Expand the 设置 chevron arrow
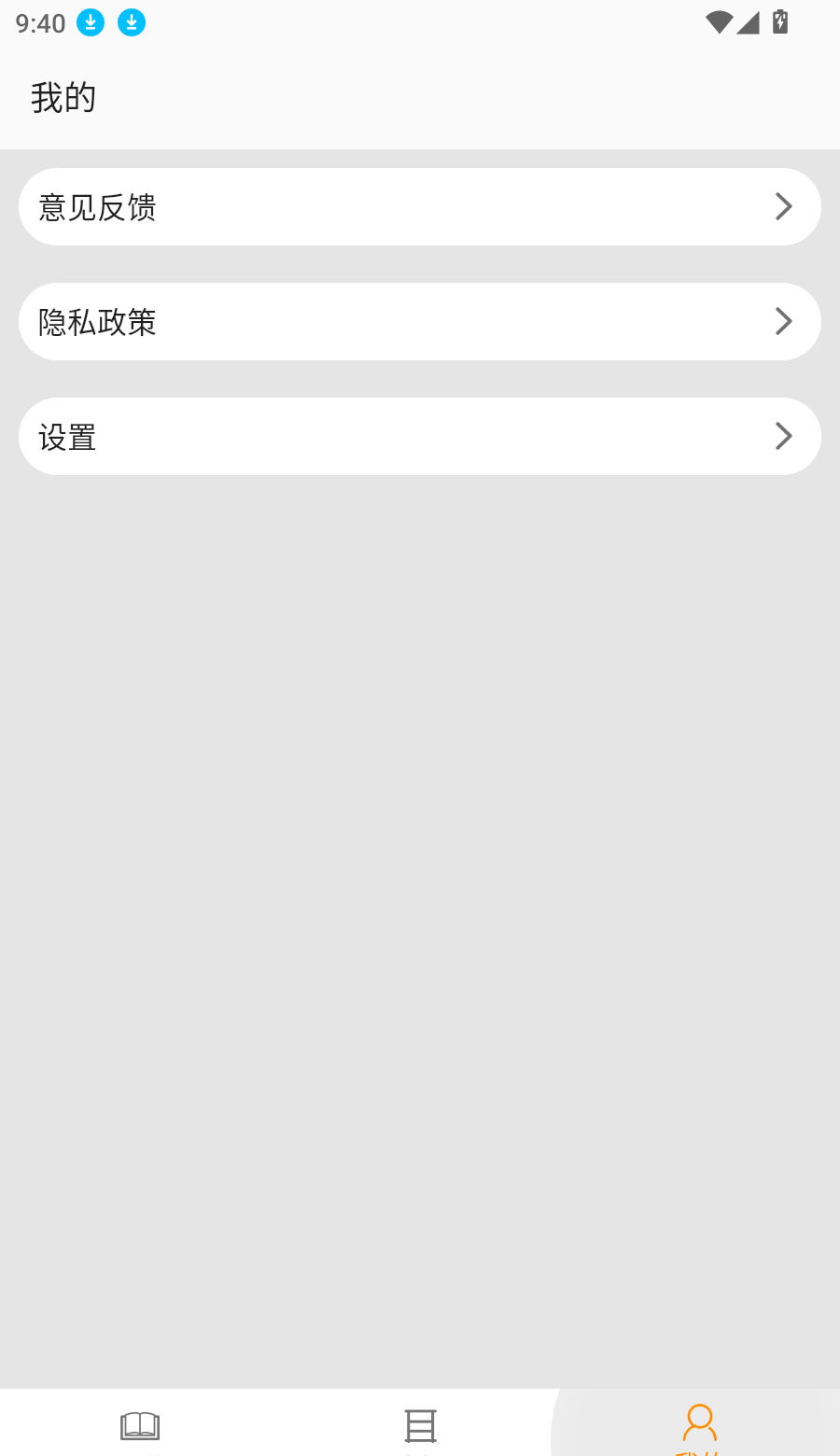 pyautogui.click(x=783, y=436)
